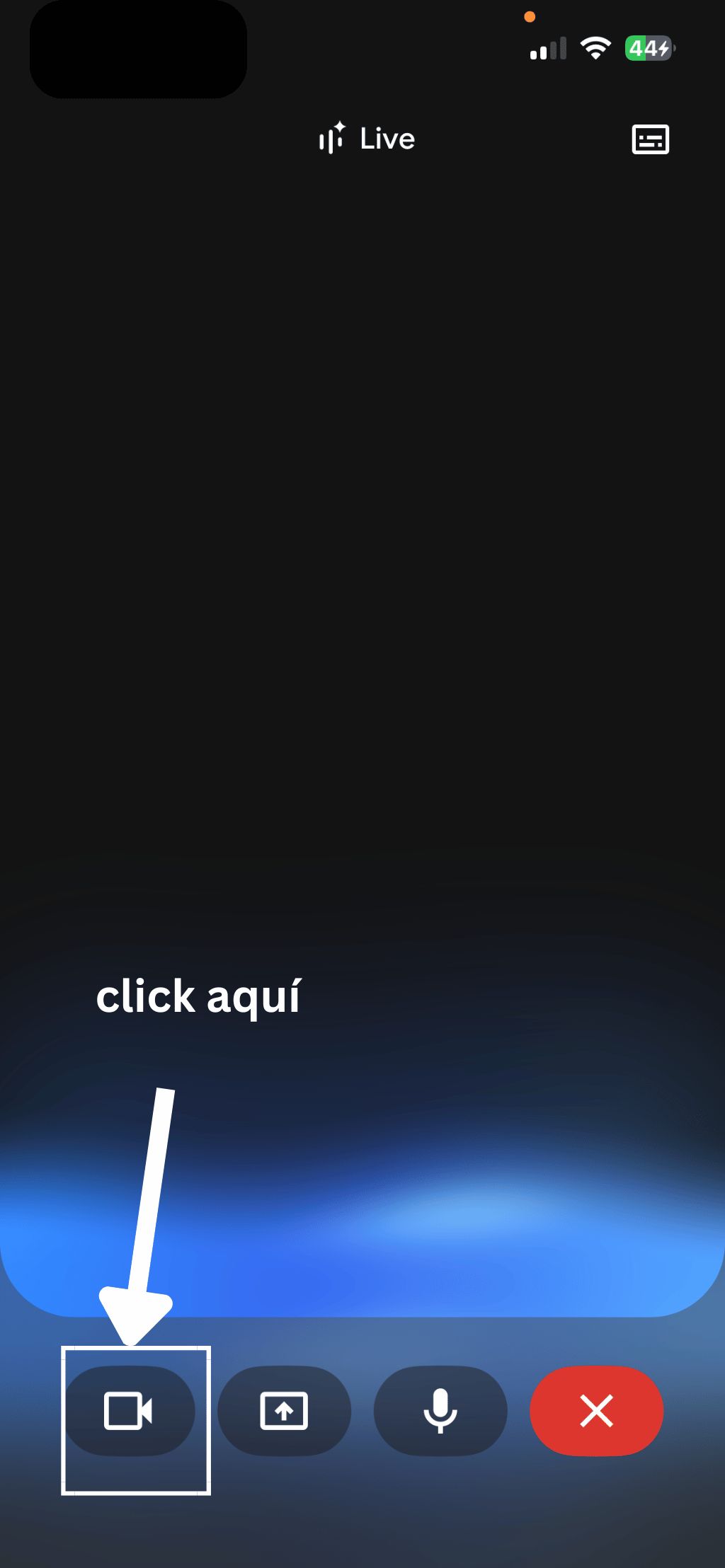Turn on the video camera
This screenshot has height=1568, width=725.
point(129,1411)
